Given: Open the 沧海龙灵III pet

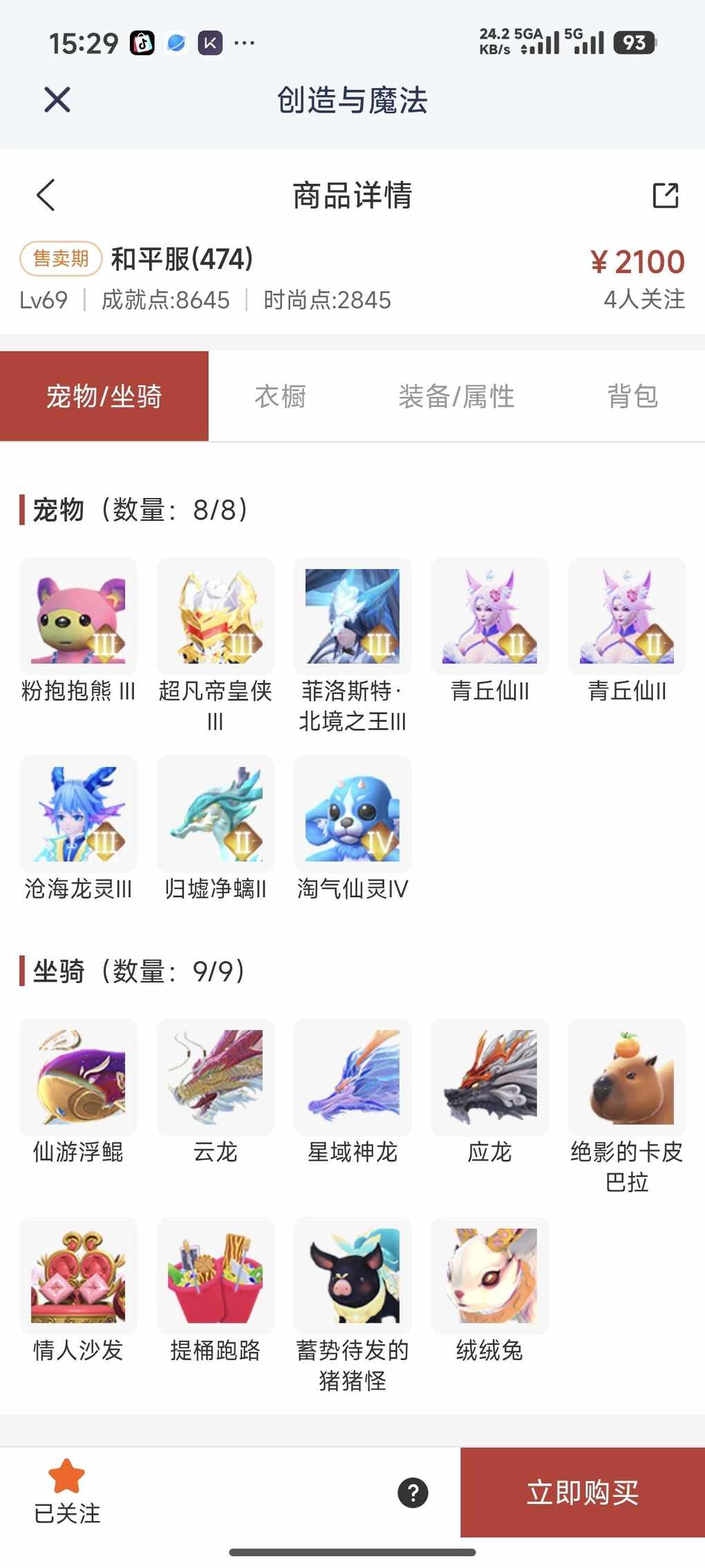Looking at the screenshot, I should pos(78,814).
